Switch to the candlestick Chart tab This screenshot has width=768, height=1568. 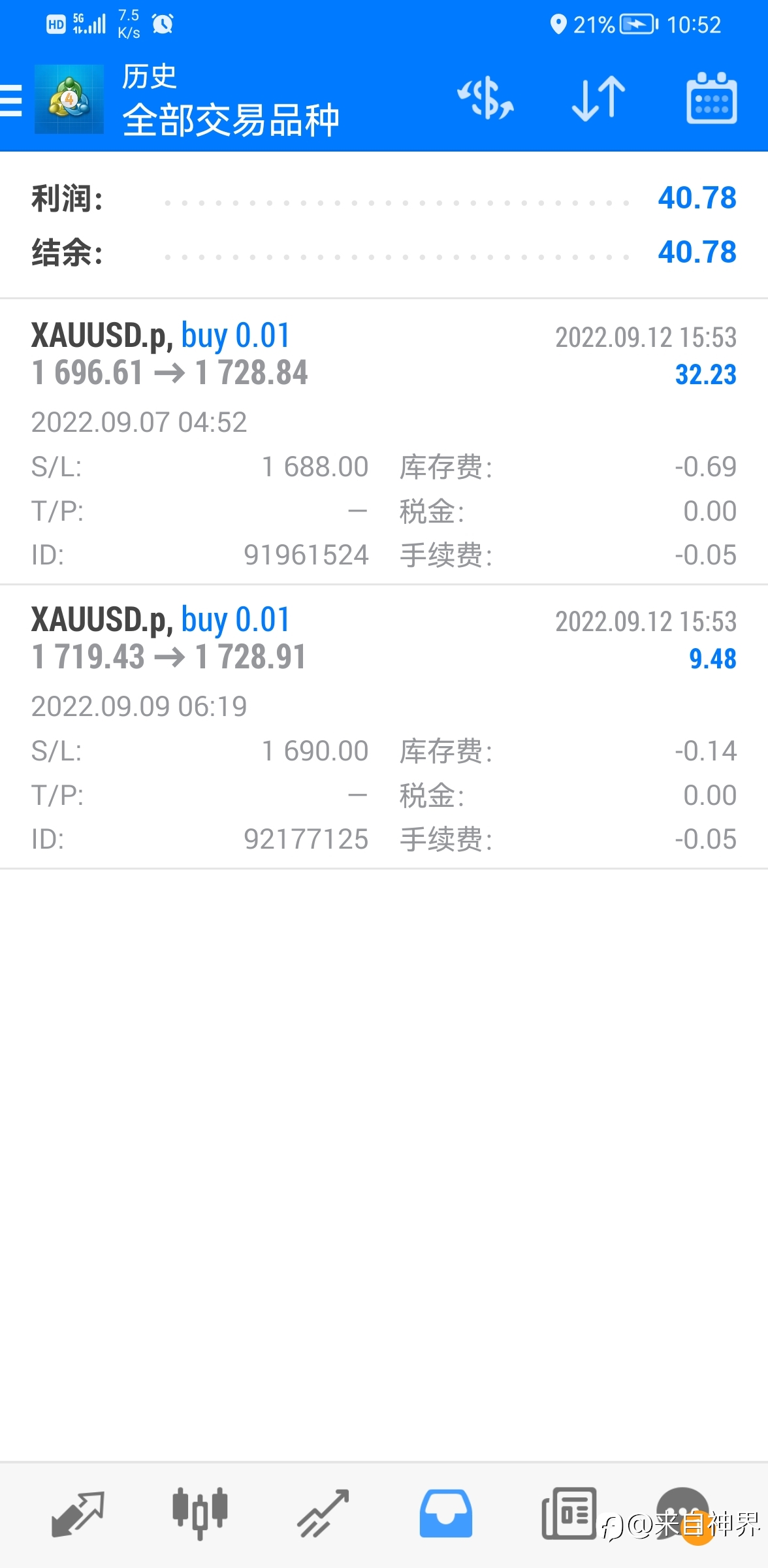point(200,1513)
